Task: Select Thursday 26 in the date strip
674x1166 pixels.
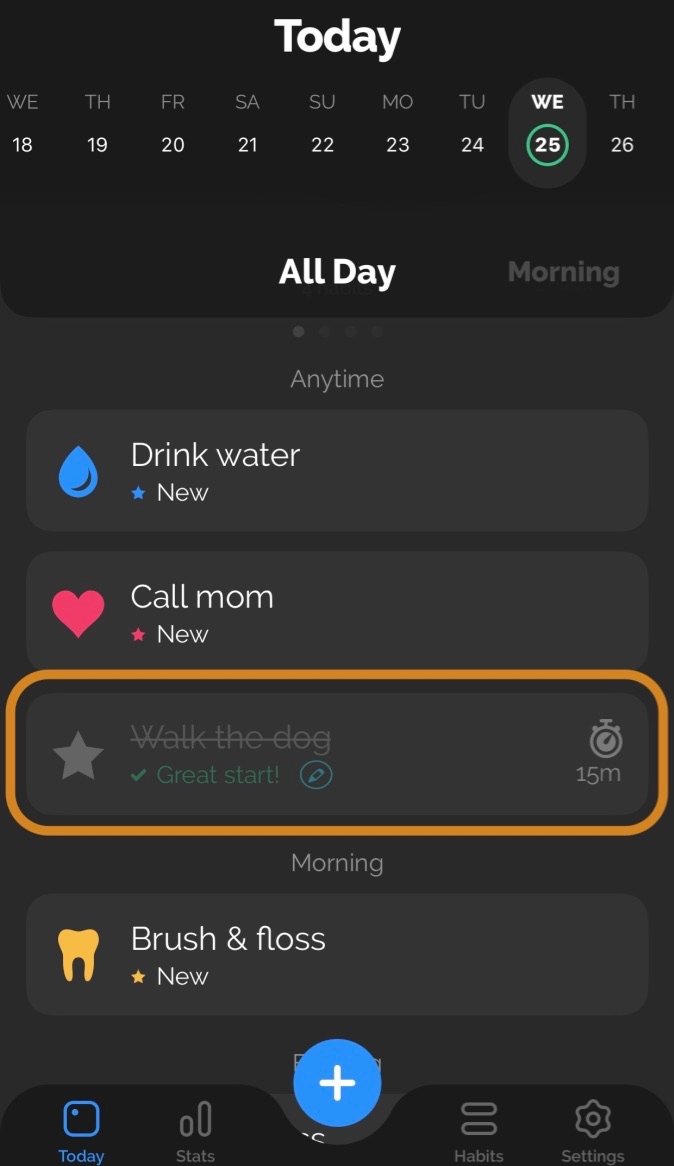Action: [x=622, y=123]
